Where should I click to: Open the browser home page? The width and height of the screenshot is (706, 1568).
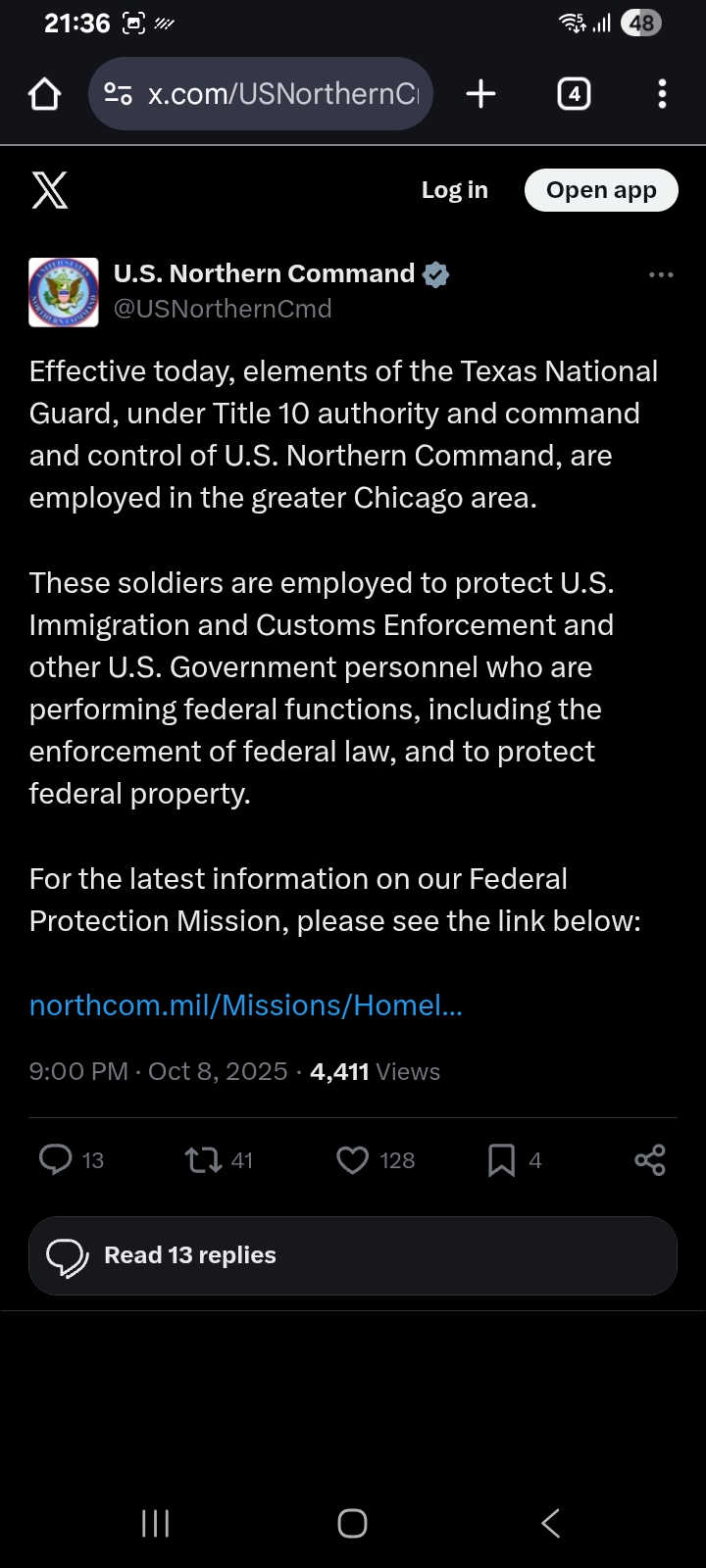click(44, 94)
